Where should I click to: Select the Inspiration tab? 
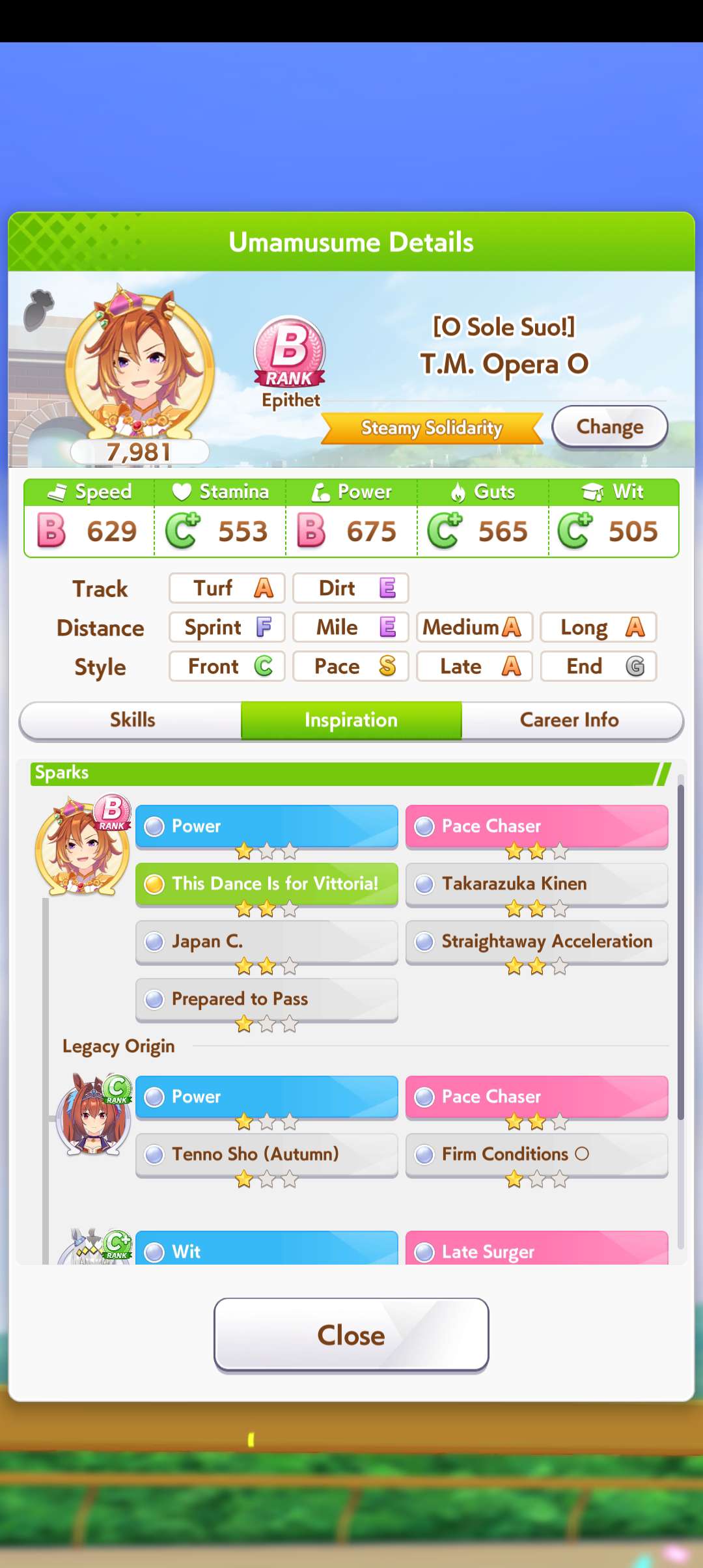pos(351,720)
